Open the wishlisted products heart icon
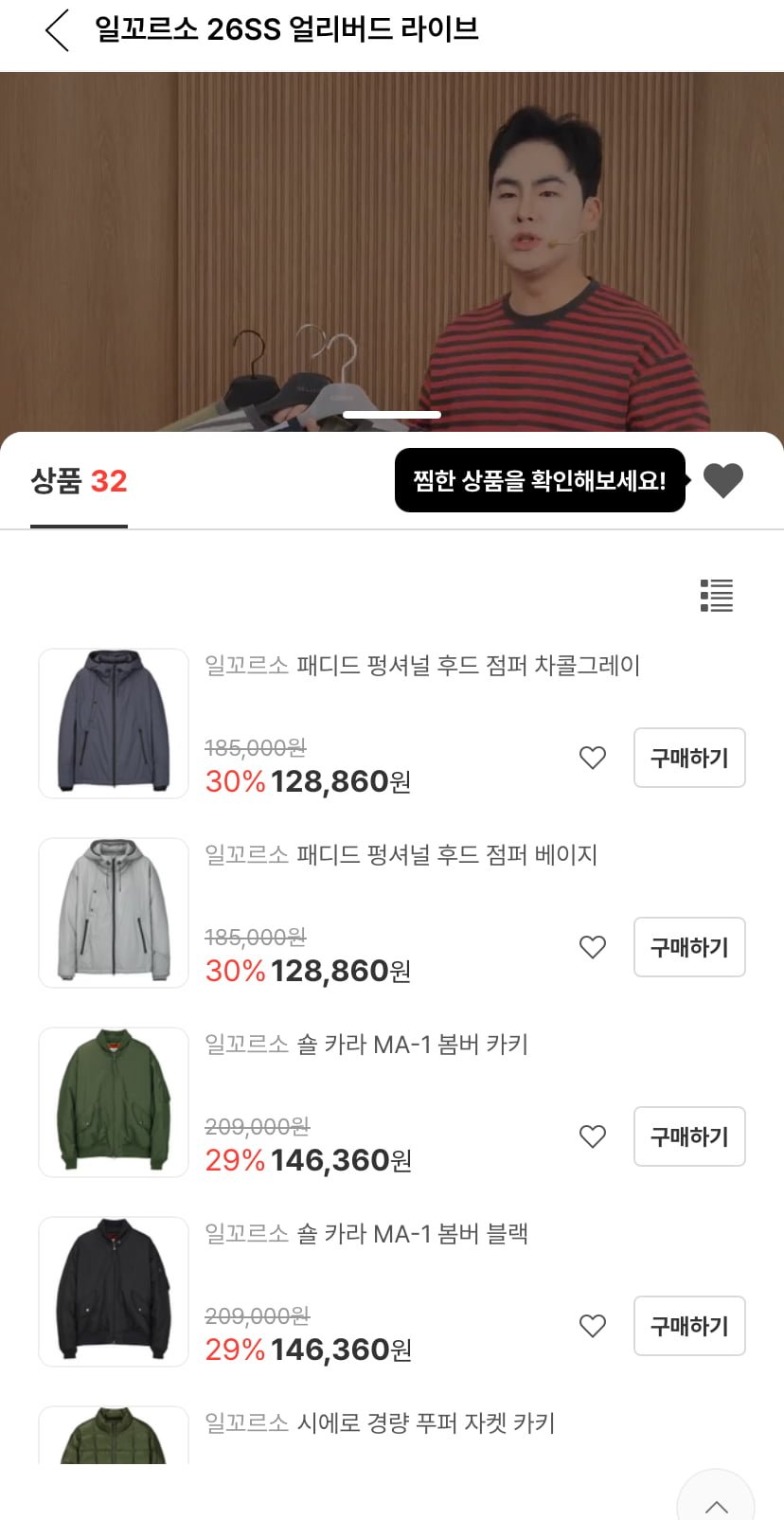This screenshot has height=1520, width=784. tap(723, 481)
